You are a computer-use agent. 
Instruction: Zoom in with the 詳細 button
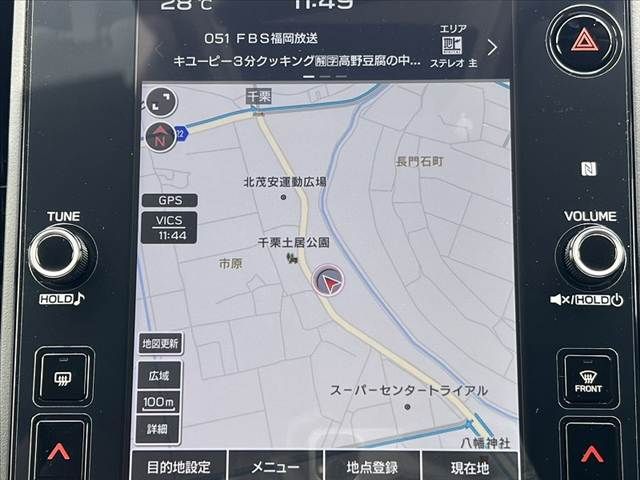click(x=158, y=429)
